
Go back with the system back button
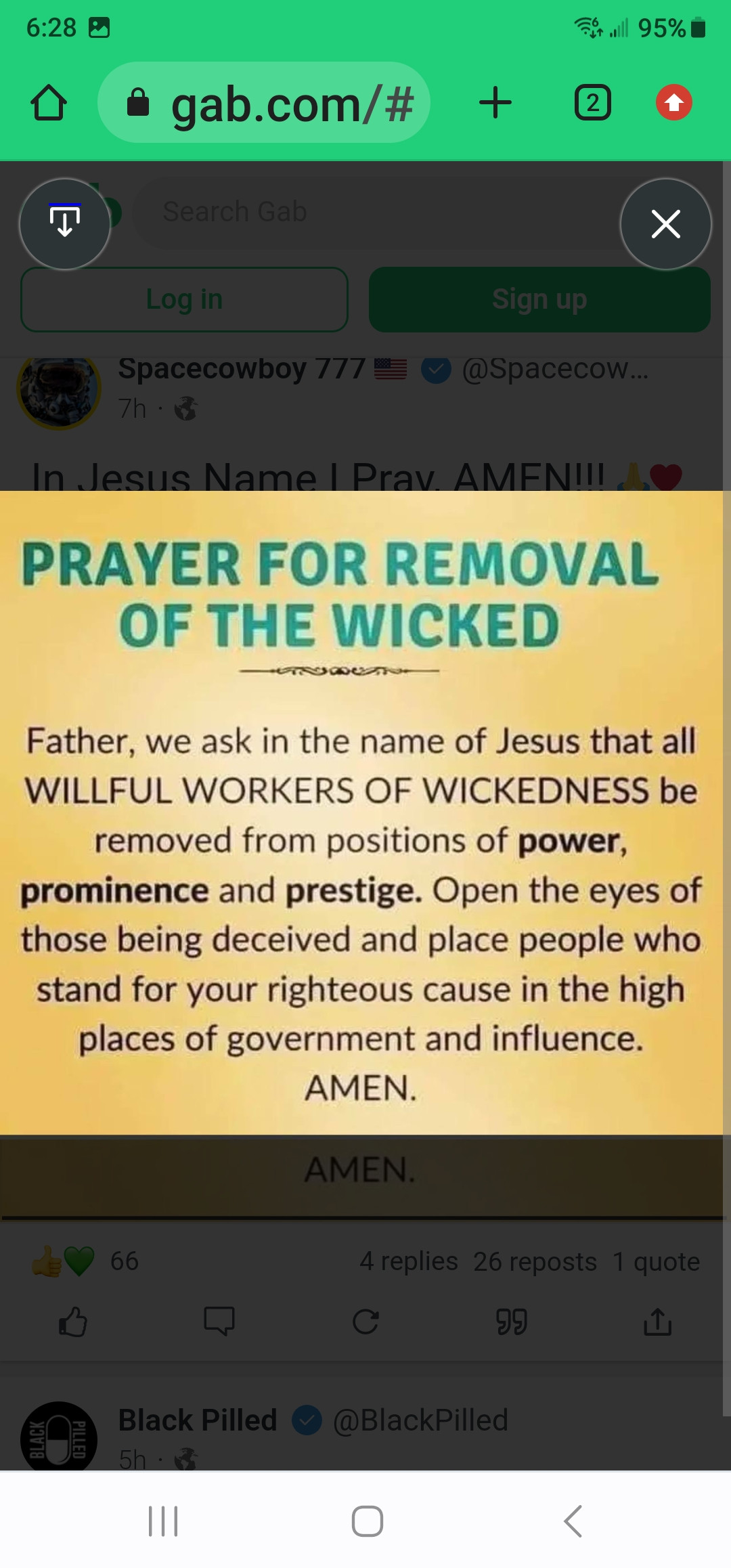pyautogui.click(x=573, y=1521)
